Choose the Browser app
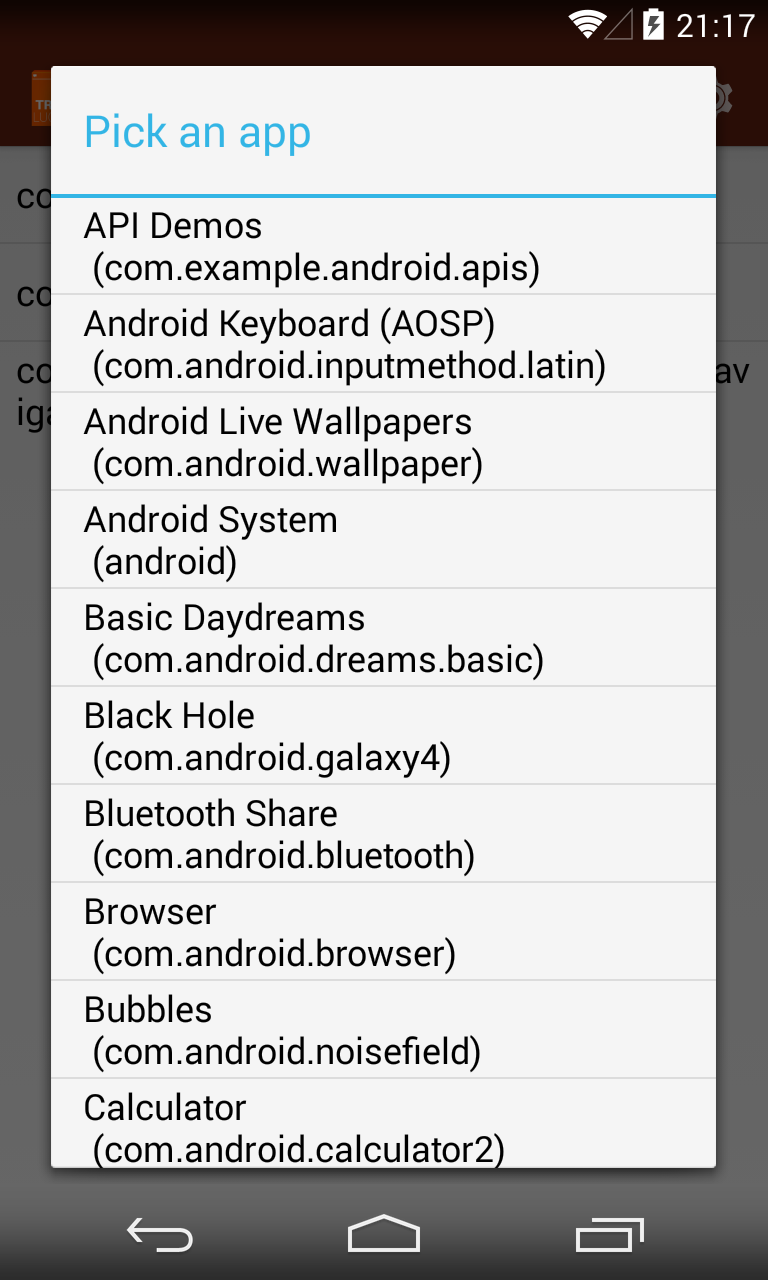768x1280 pixels. tap(383, 932)
